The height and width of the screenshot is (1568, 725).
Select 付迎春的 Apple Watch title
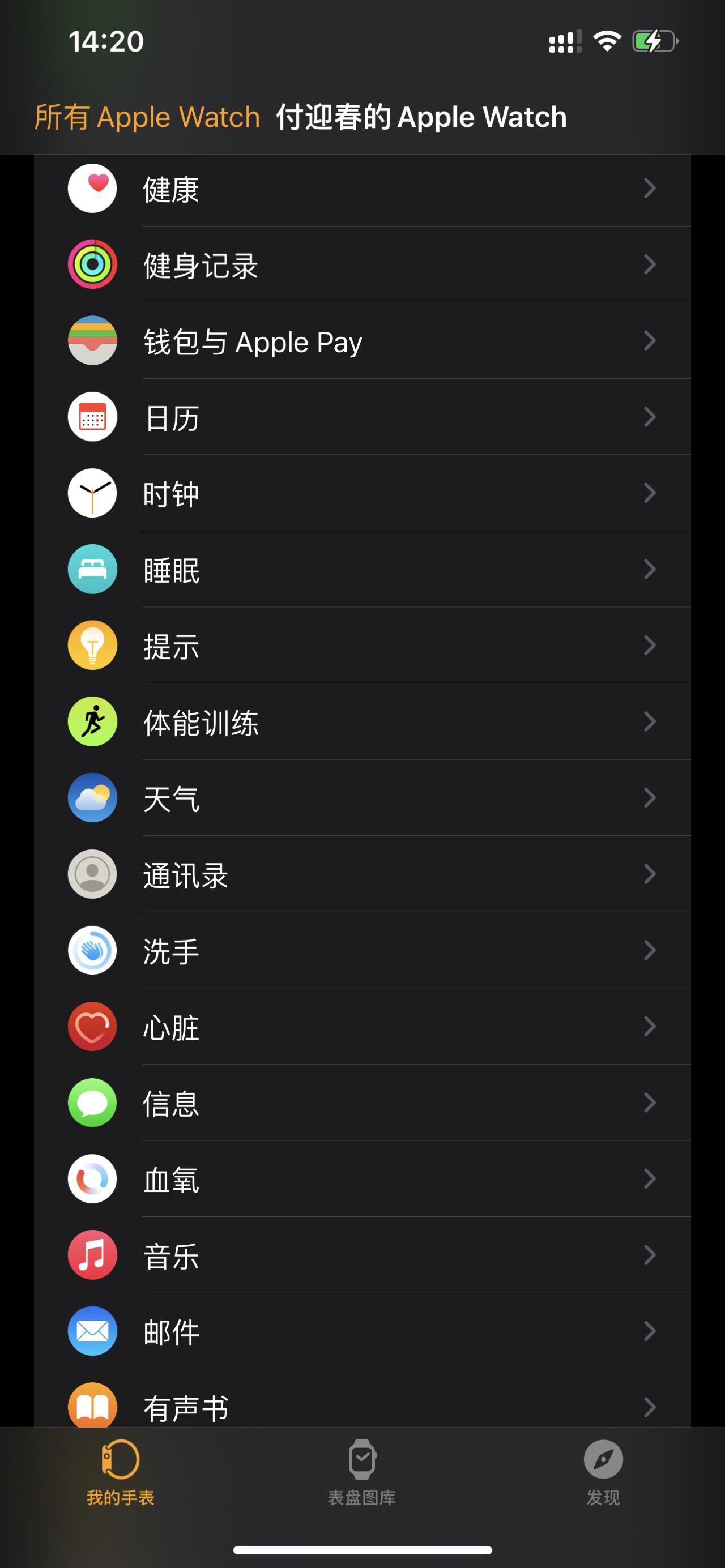[421, 116]
